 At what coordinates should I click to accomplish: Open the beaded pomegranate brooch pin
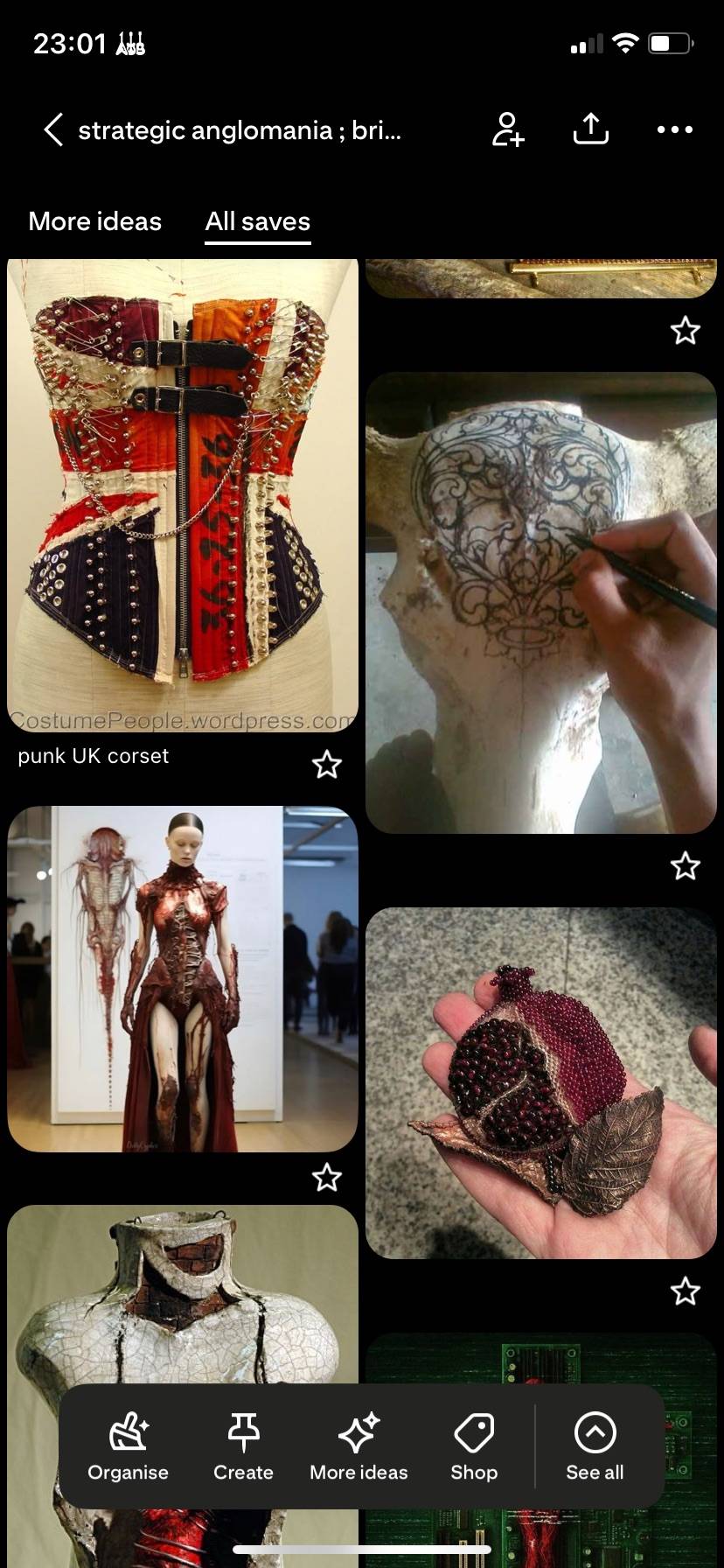pyautogui.click(x=541, y=1083)
